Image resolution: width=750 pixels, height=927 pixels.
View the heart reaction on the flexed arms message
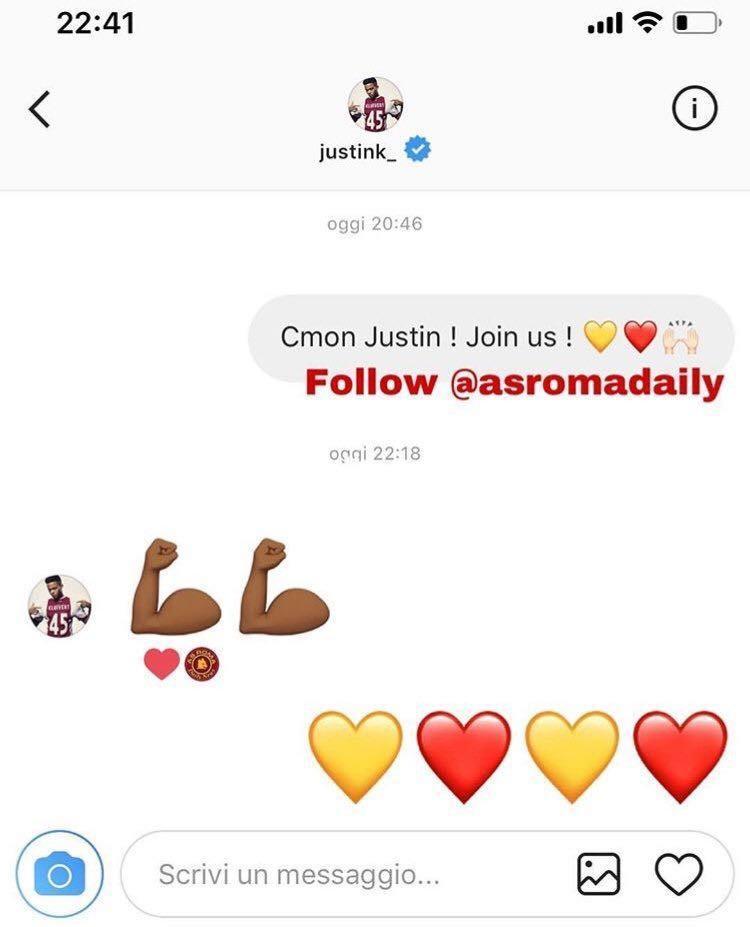[162, 663]
